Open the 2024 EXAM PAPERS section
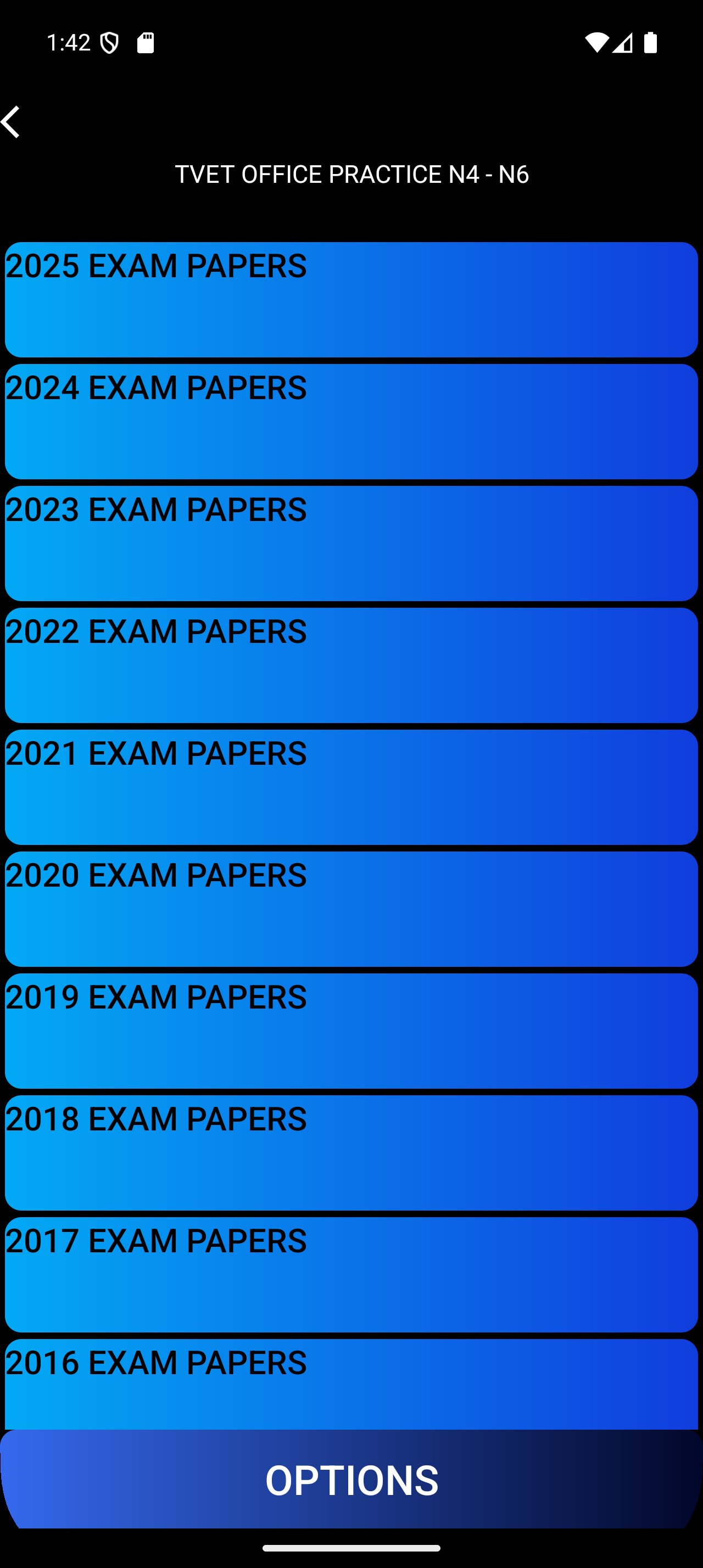 (x=351, y=421)
